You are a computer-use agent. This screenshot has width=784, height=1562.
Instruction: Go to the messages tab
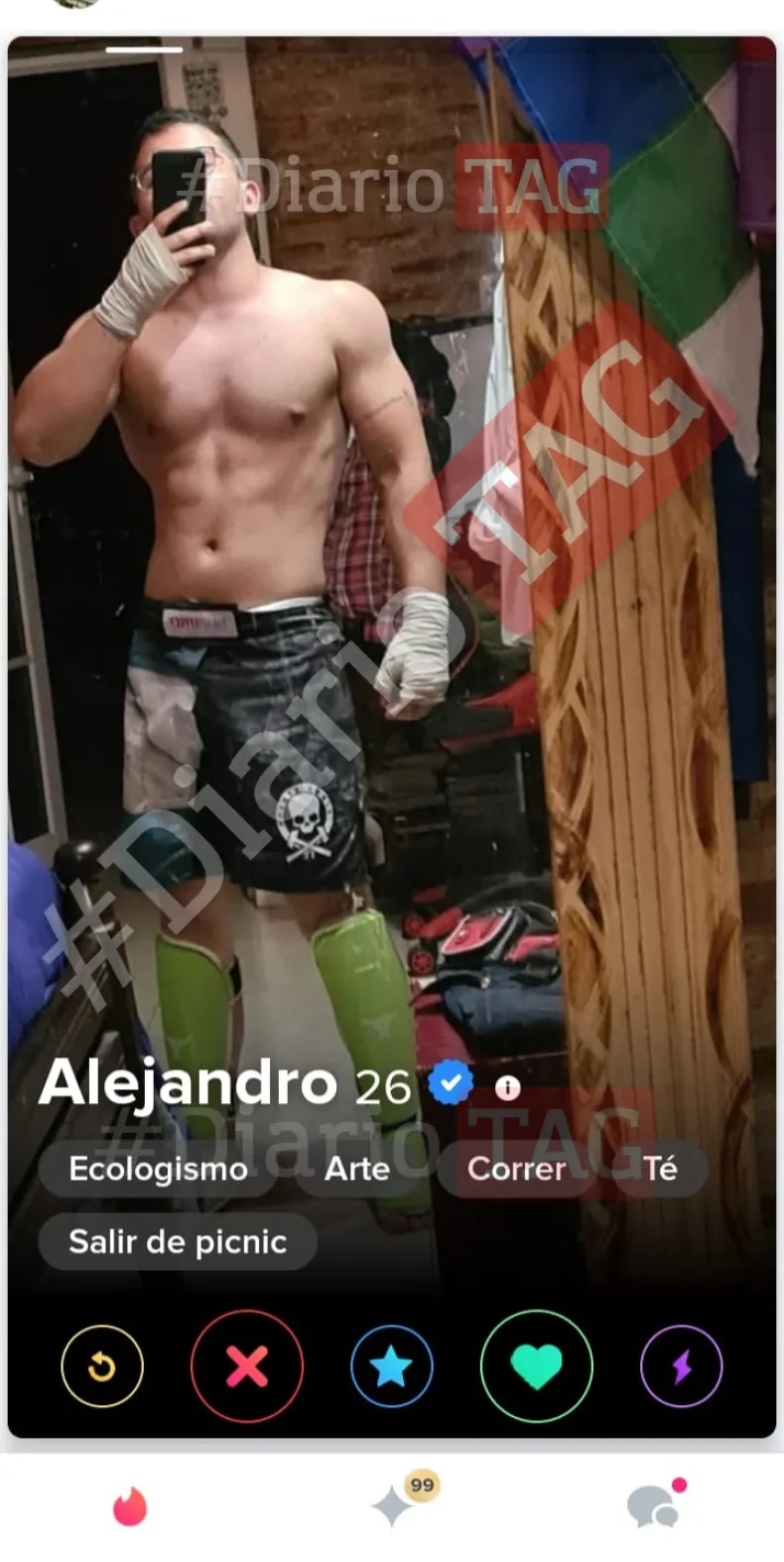(x=654, y=1505)
